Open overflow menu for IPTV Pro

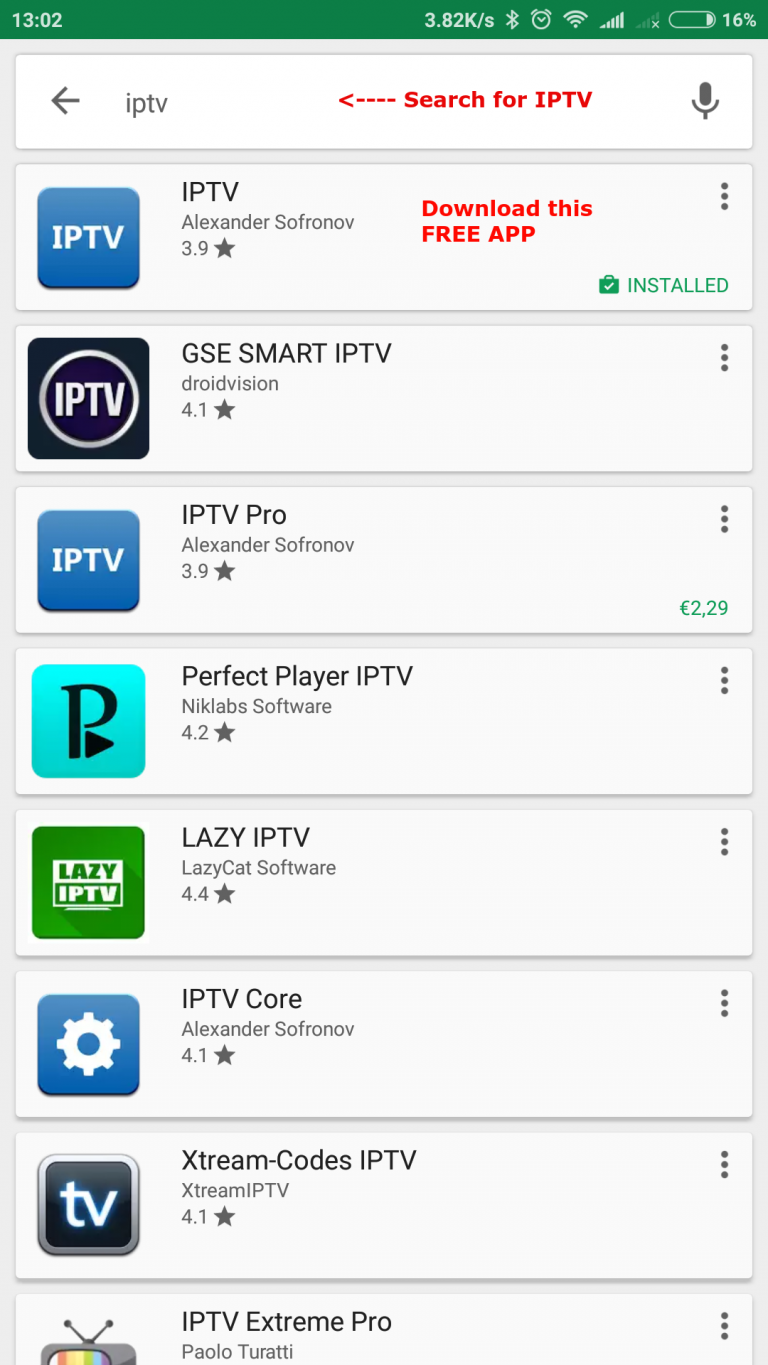click(724, 519)
